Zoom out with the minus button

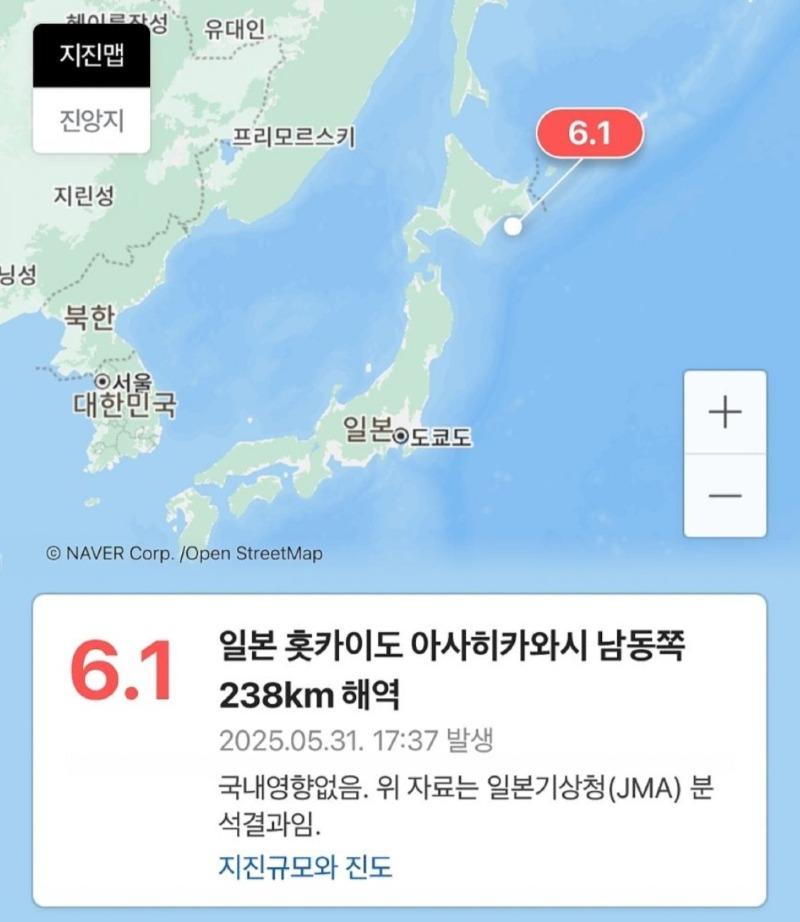[725, 496]
